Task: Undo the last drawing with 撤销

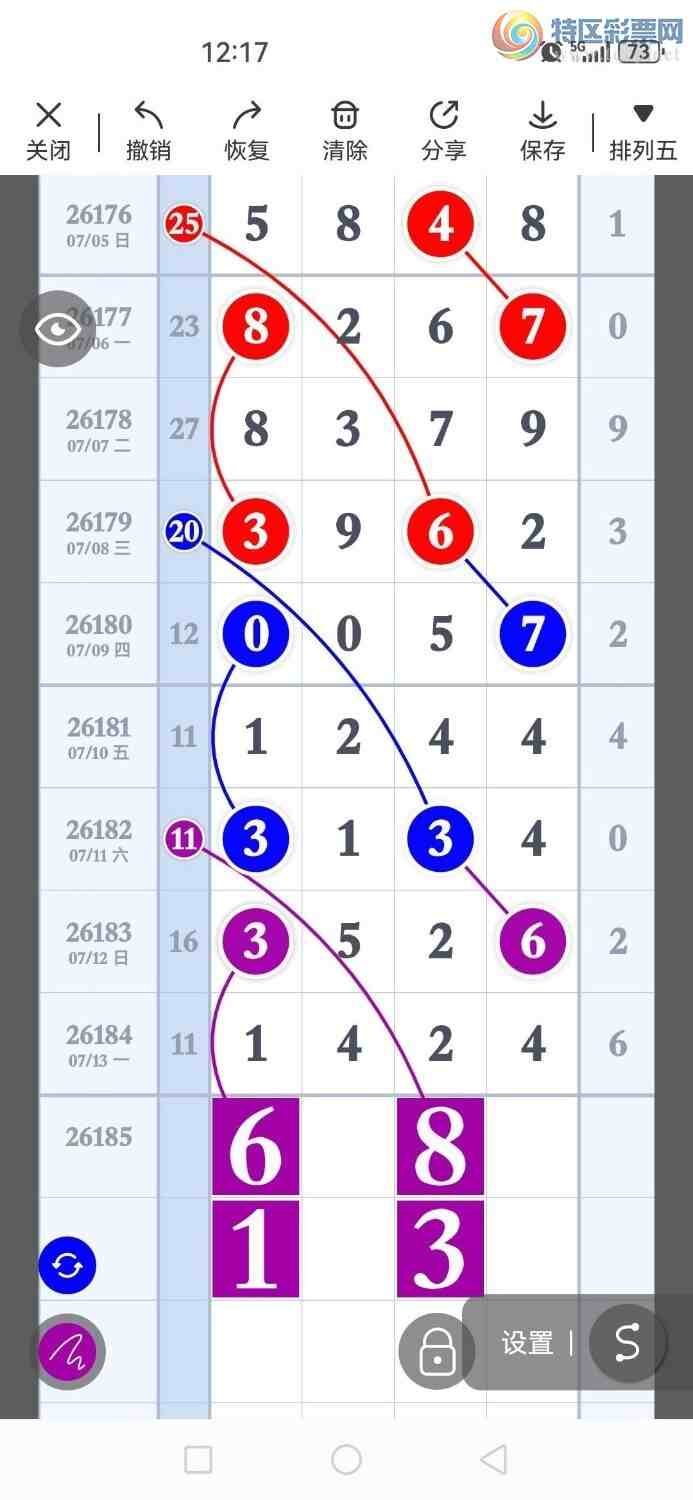Action: (x=148, y=131)
